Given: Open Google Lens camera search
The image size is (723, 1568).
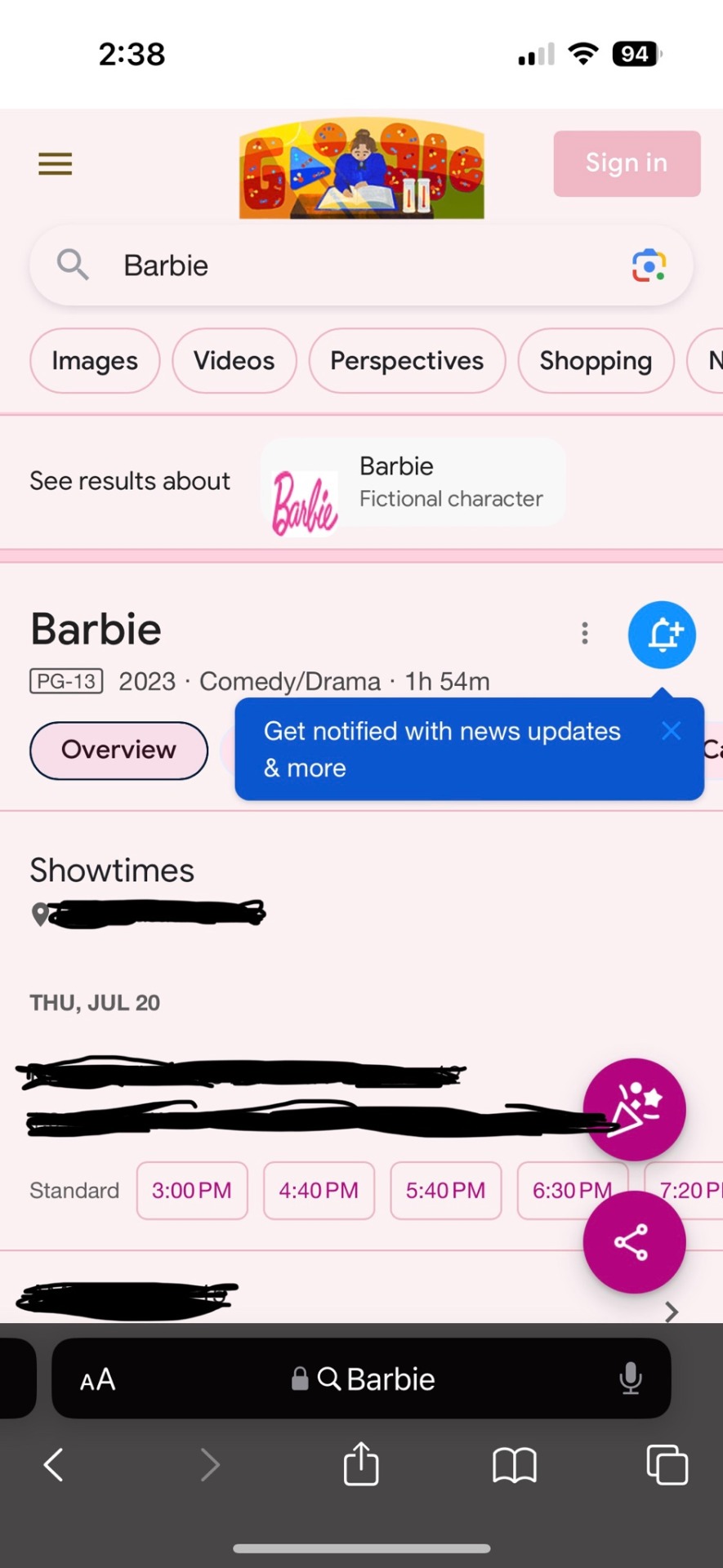Looking at the screenshot, I should point(649,265).
